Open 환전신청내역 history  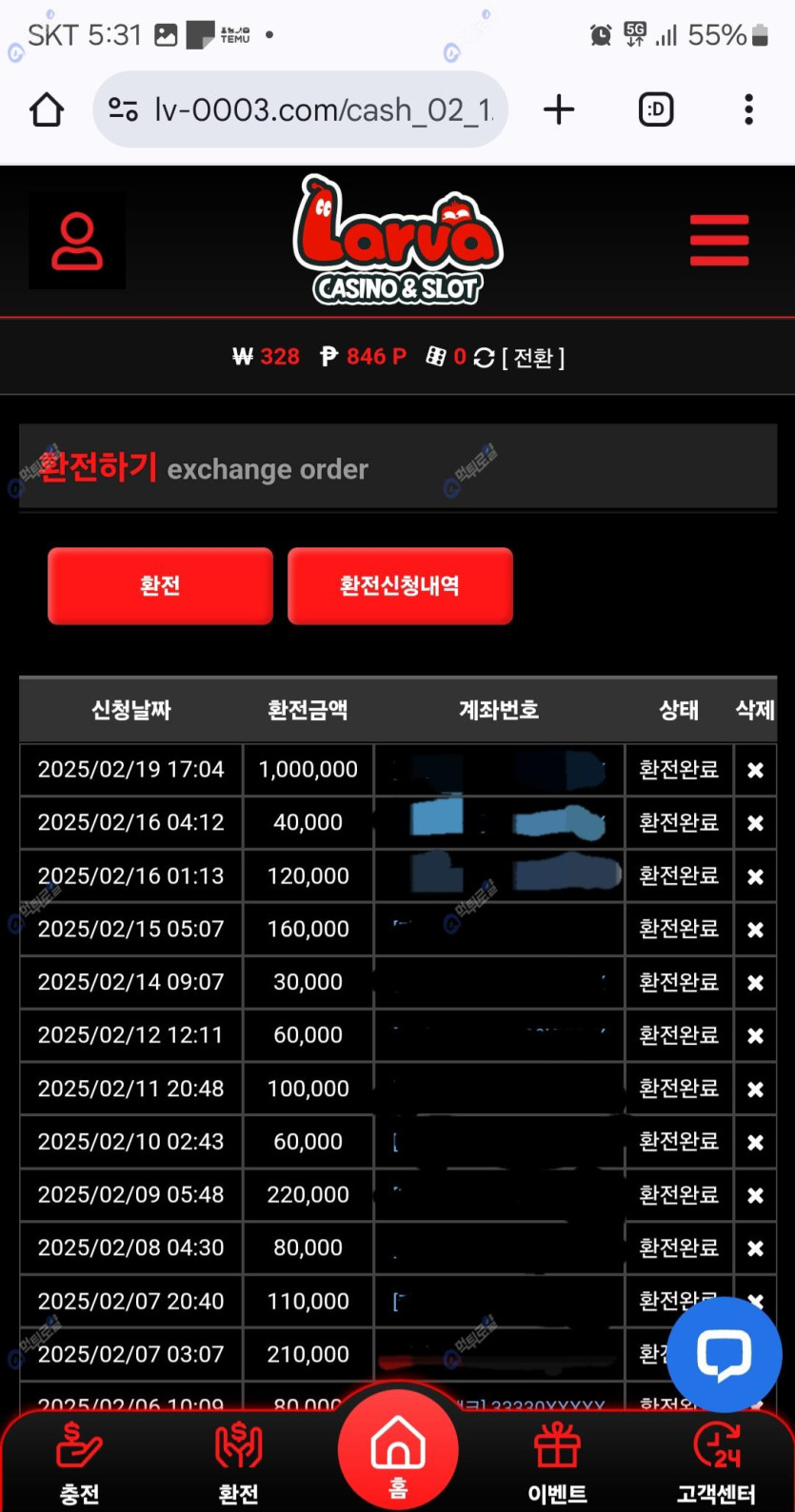tap(400, 585)
